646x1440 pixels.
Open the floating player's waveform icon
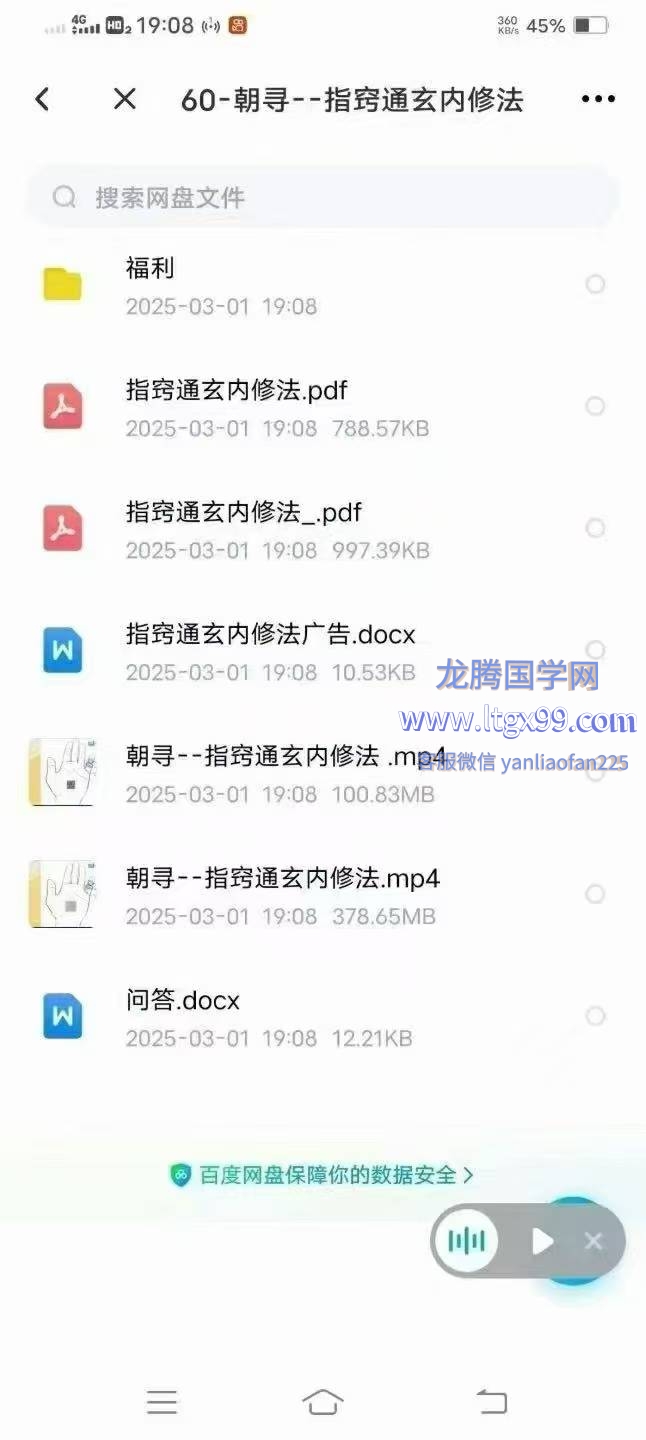(x=467, y=1242)
